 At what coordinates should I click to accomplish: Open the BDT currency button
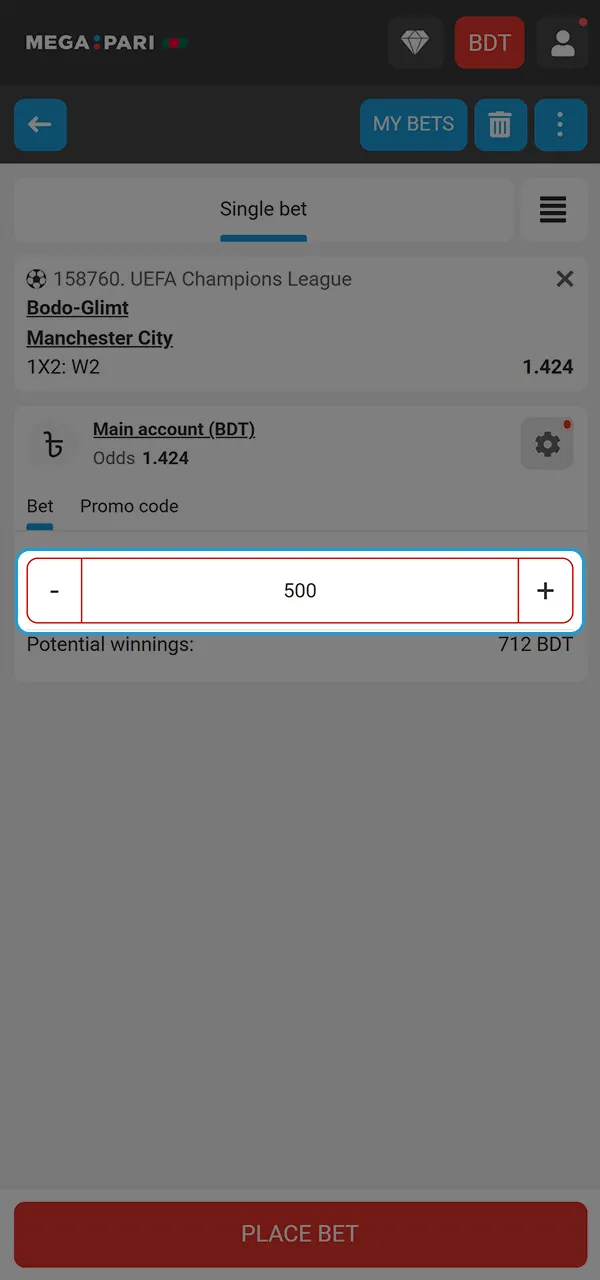click(489, 43)
